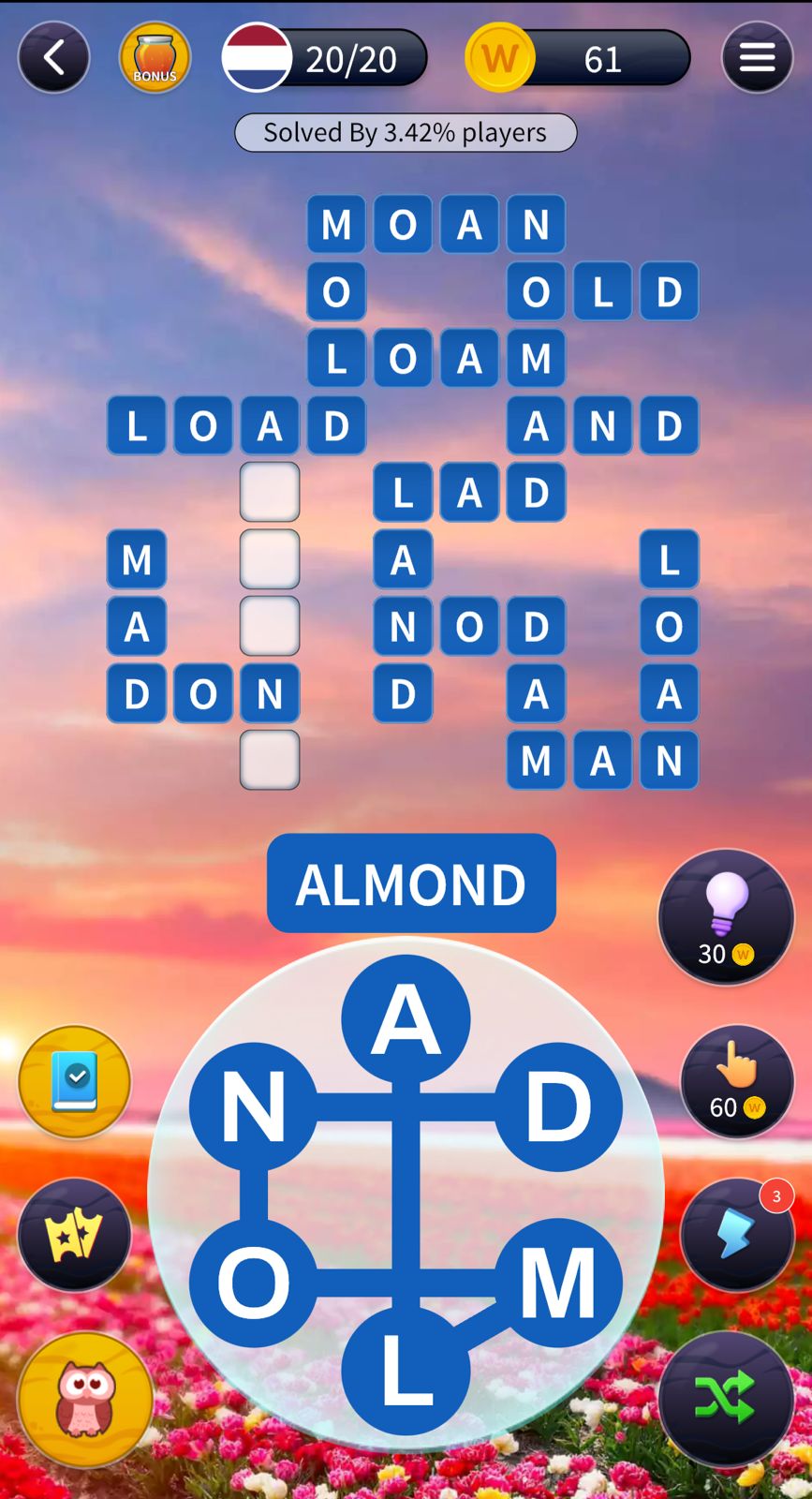
Task: Open the bonus honey jar
Action: [155, 58]
